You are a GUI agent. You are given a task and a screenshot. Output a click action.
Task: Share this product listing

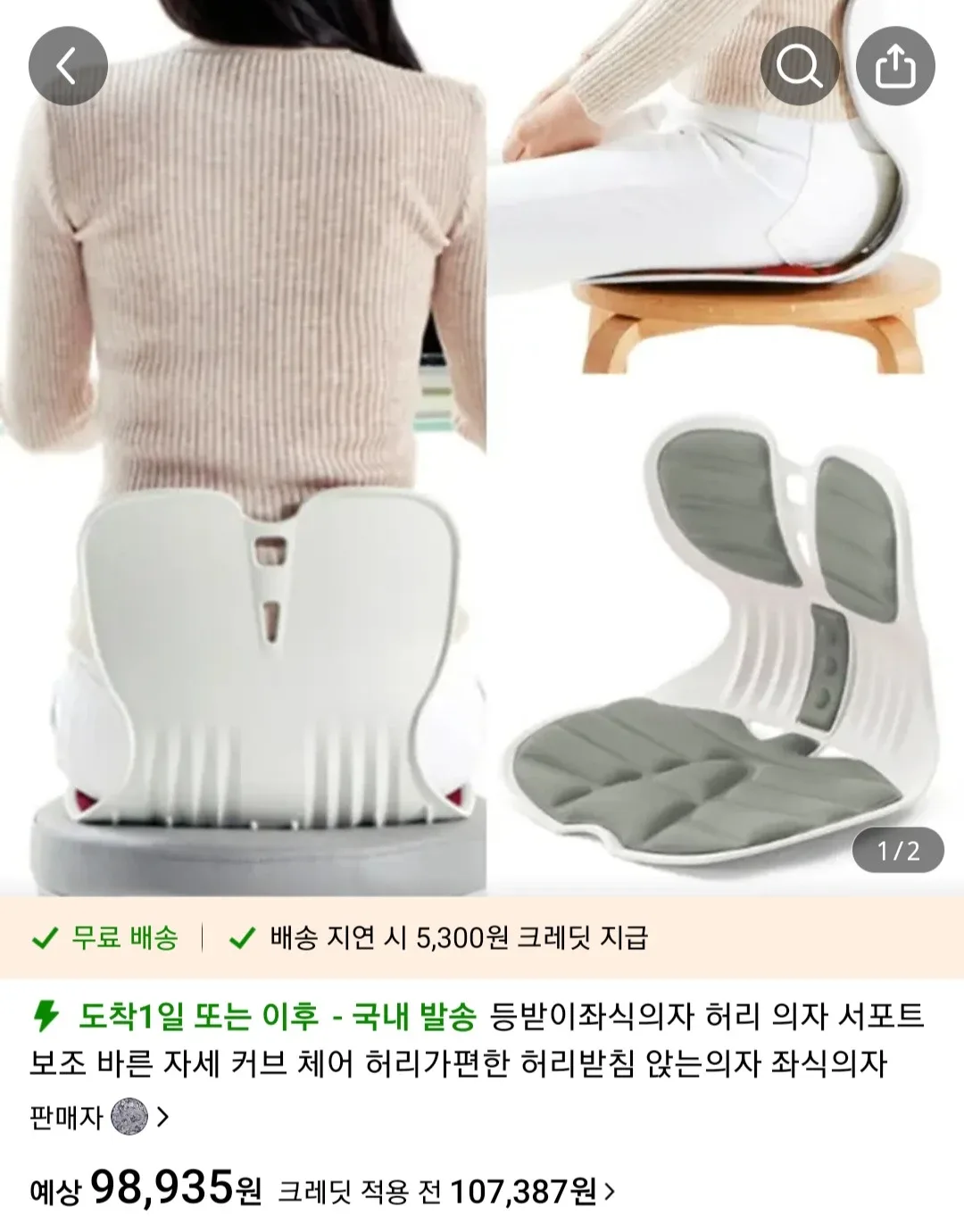point(895,66)
